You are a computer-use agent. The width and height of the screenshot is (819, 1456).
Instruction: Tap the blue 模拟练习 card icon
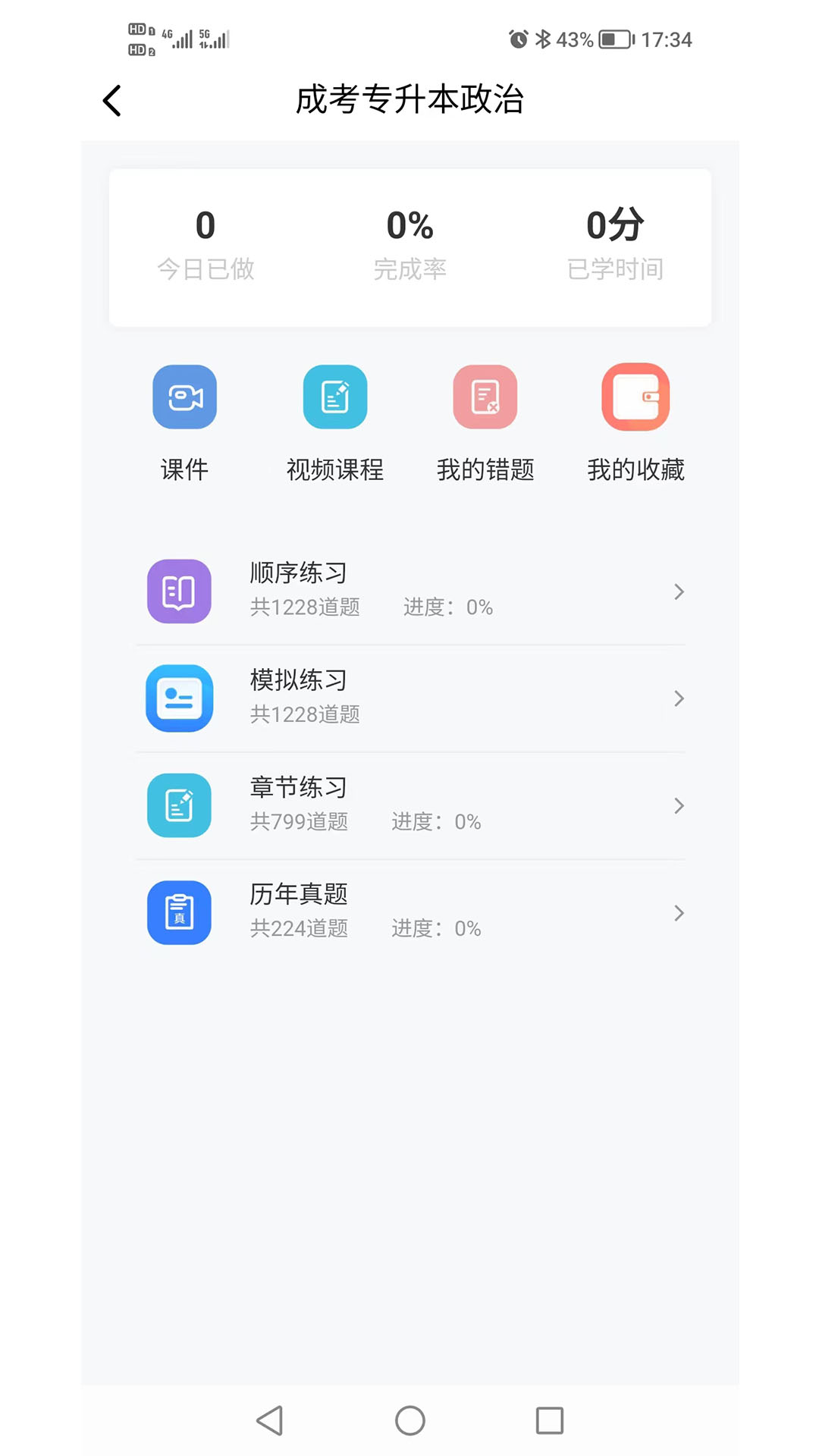179,698
